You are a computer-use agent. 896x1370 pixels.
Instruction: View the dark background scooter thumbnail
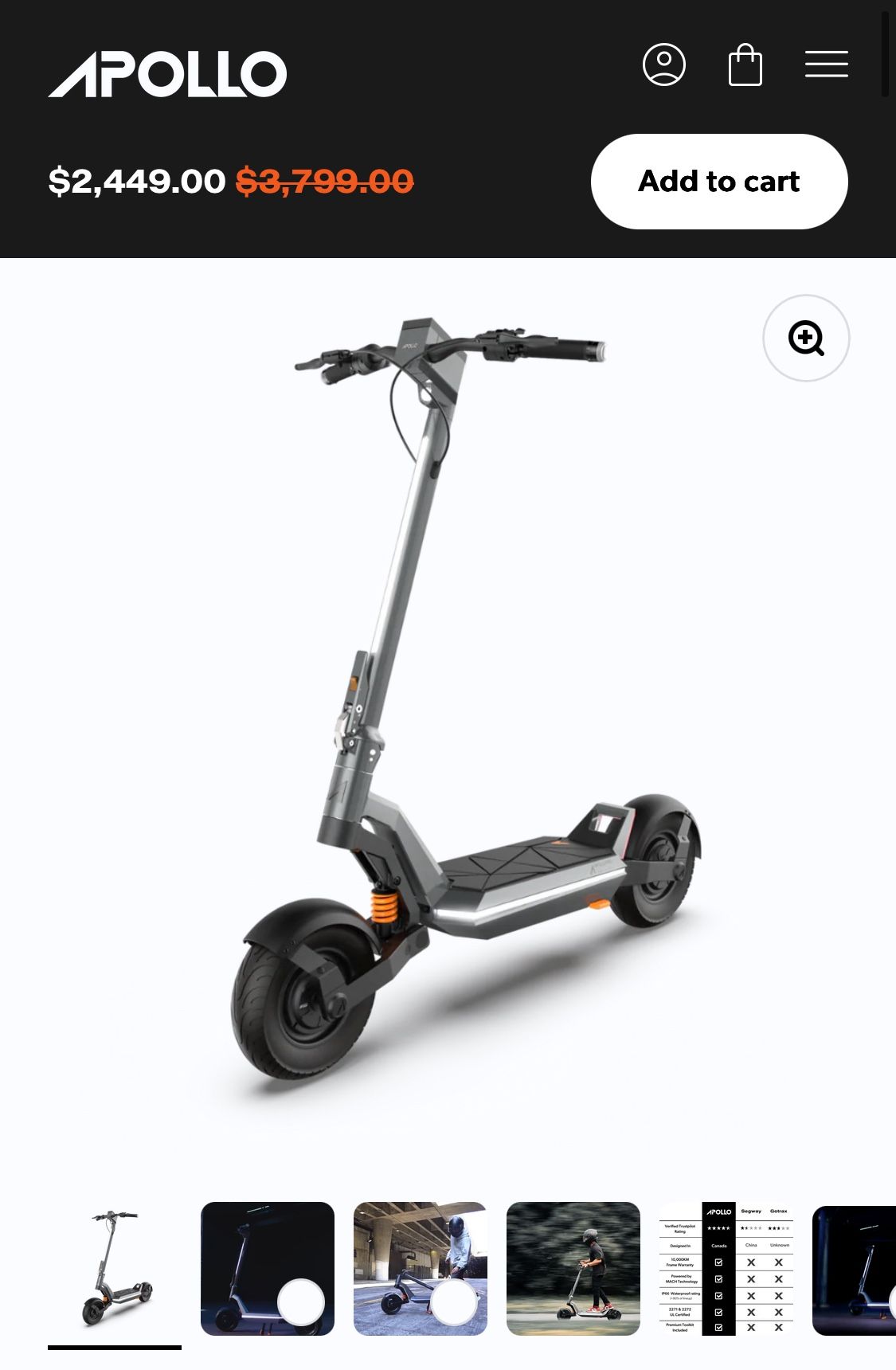(268, 1269)
